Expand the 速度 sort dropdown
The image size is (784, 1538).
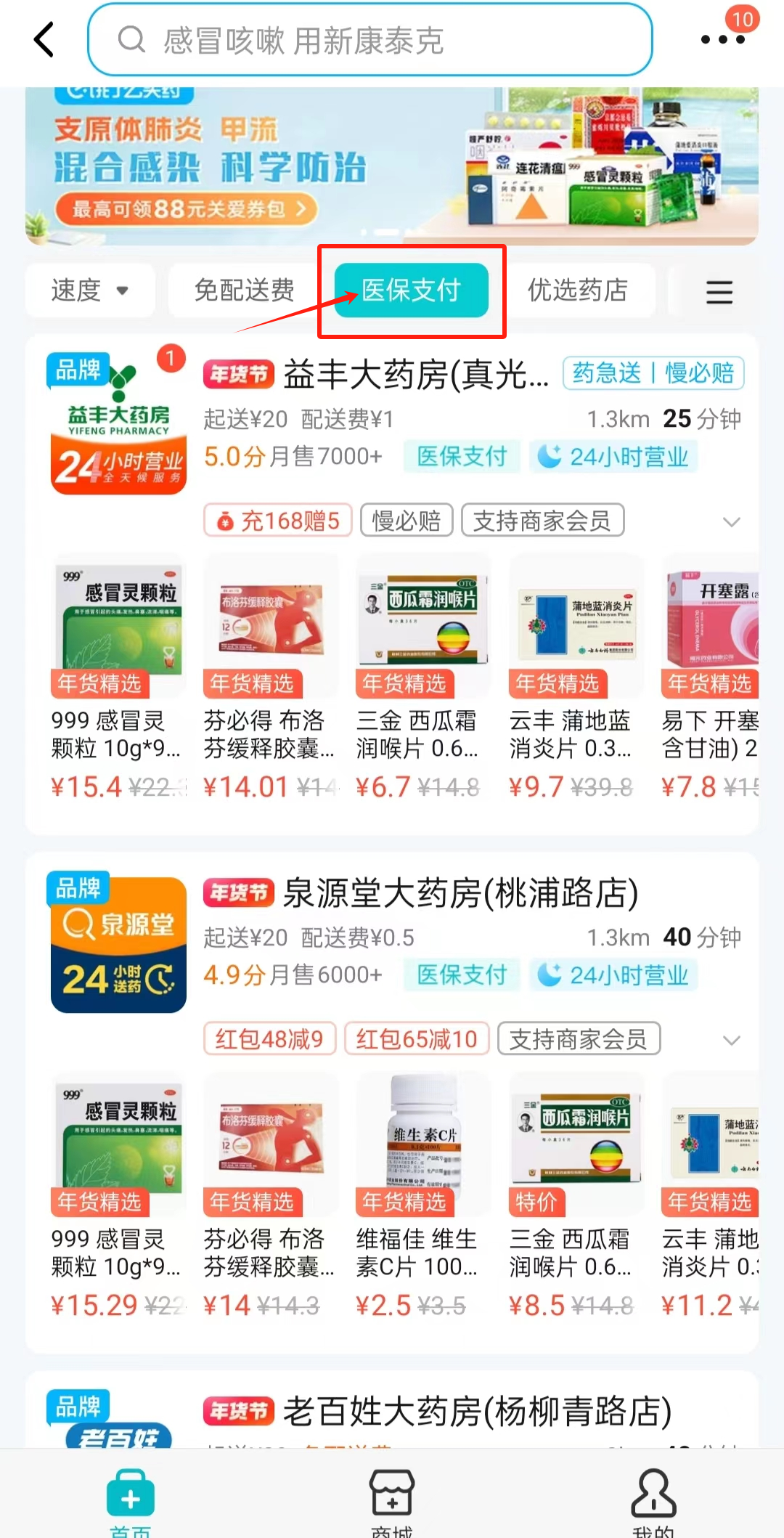point(90,290)
